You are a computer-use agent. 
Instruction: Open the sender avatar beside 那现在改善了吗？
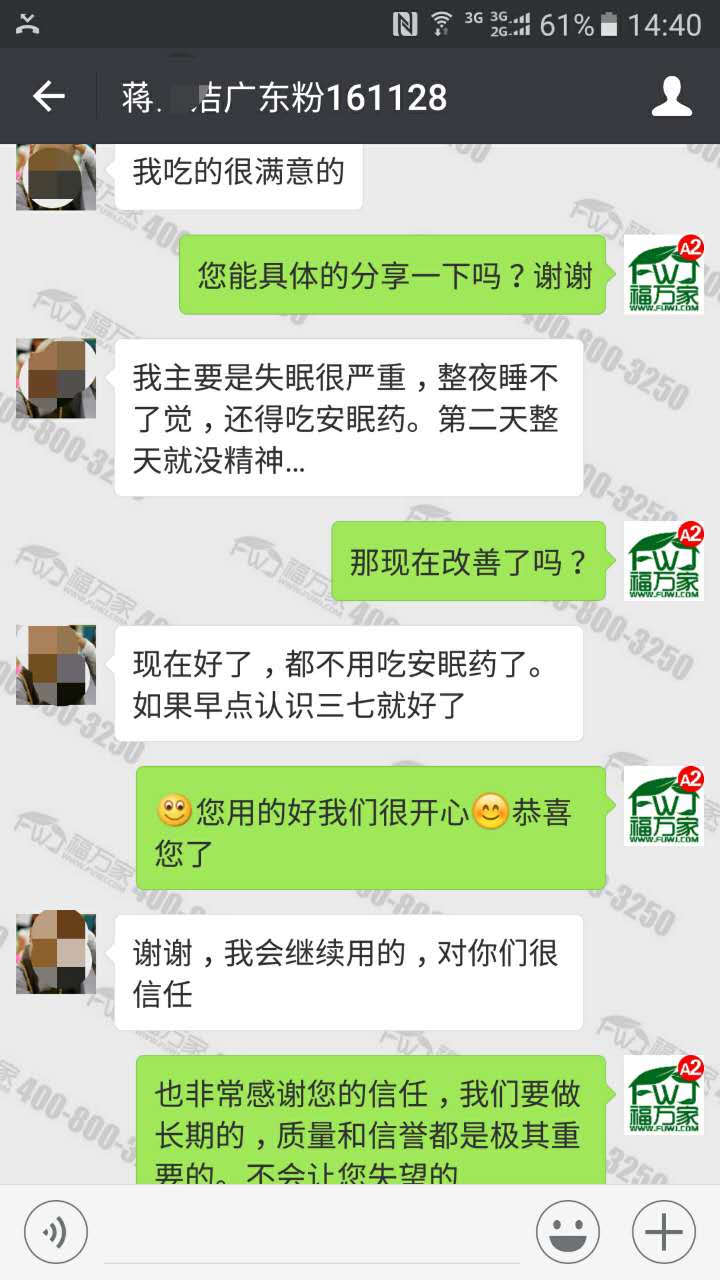pos(664,561)
